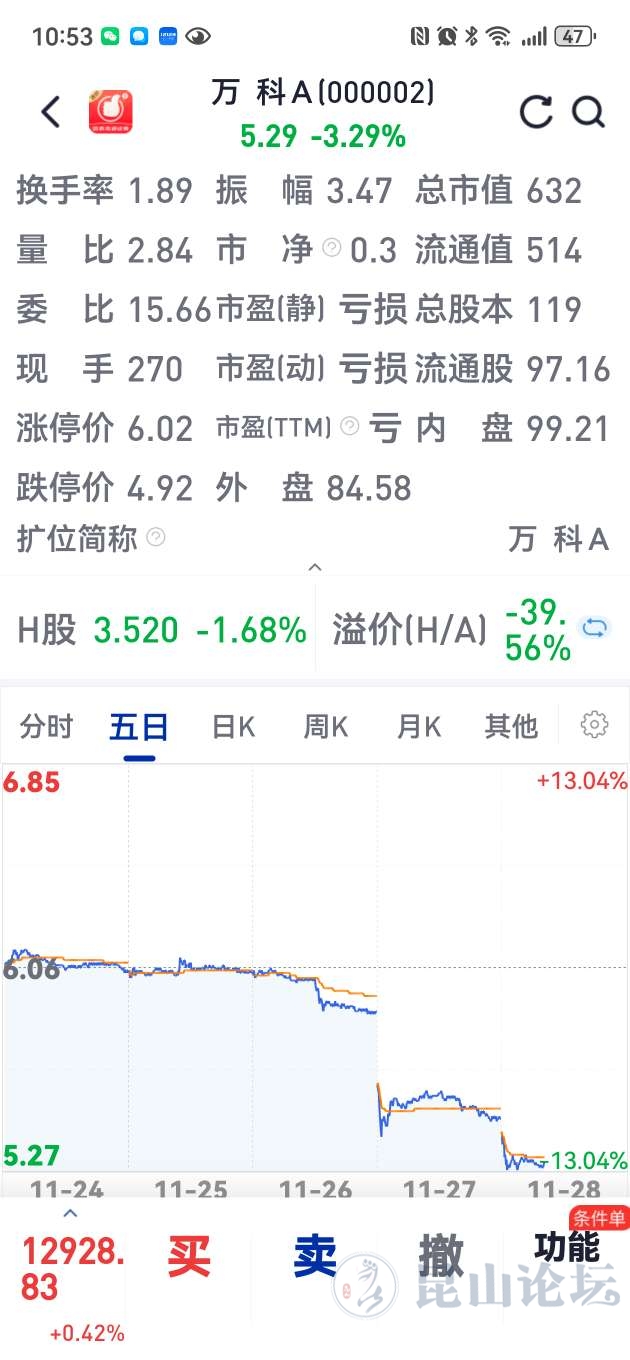This screenshot has height=1360, width=630.
Task: Tap 买 to buy the stock
Action: [189, 1255]
